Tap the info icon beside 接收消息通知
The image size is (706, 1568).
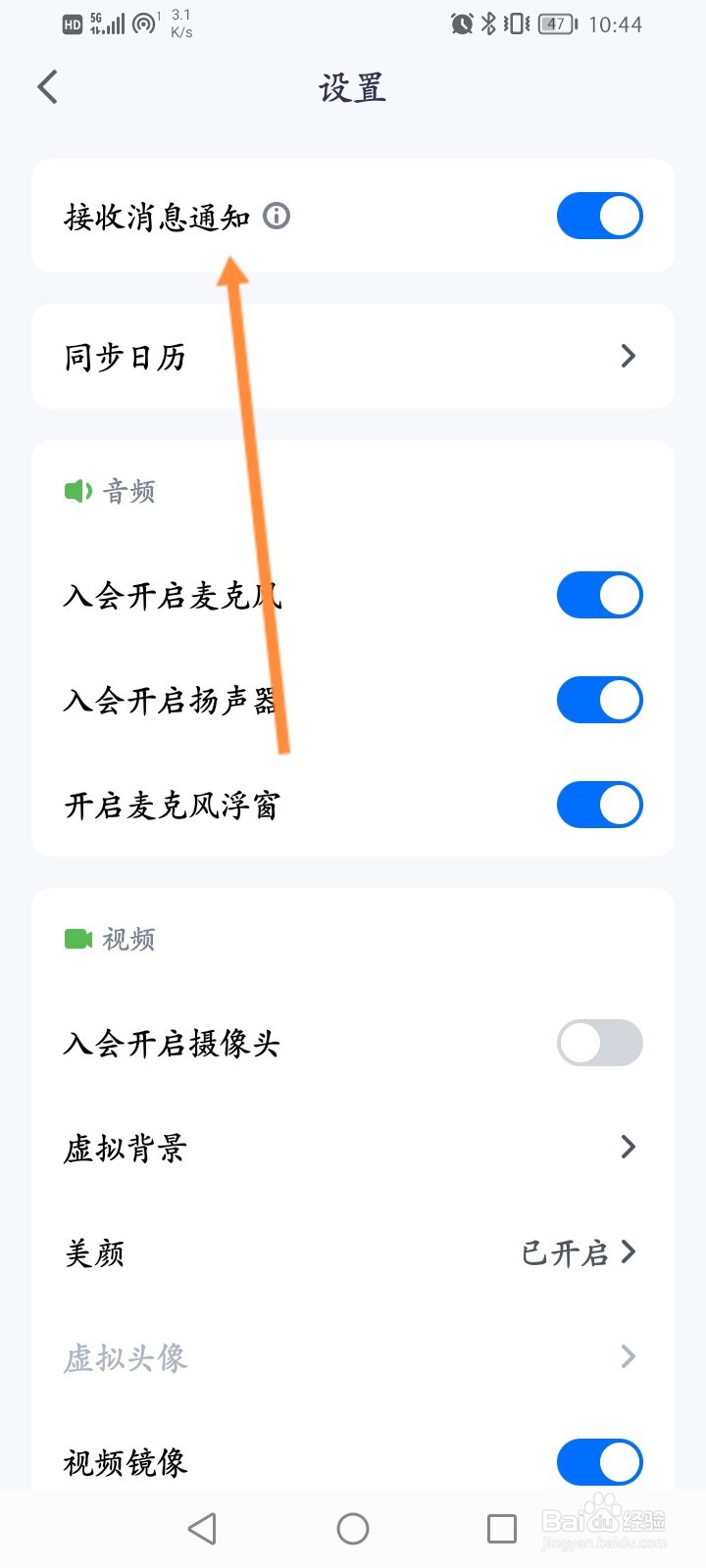tap(277, 217)
